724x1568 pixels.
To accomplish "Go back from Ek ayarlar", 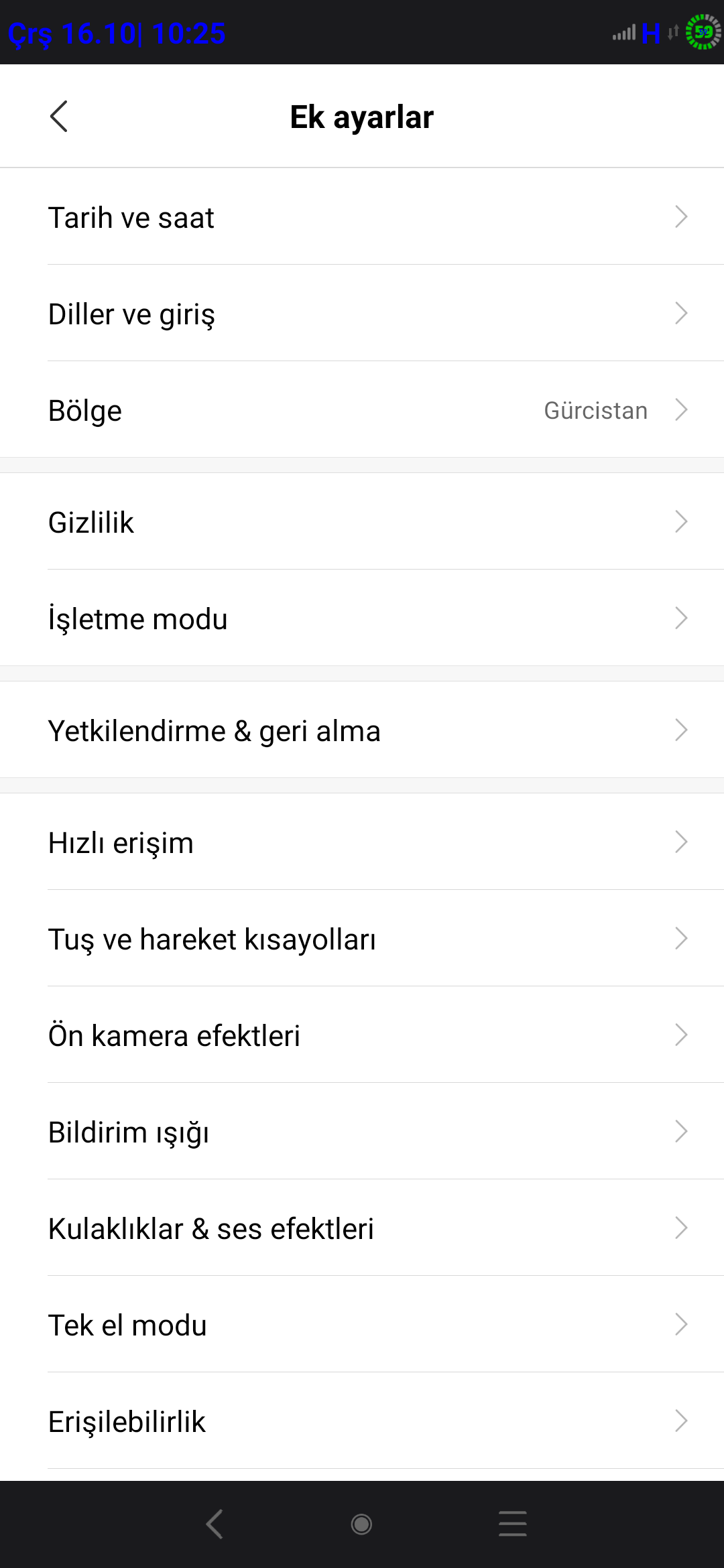I will tap(59, 117).
